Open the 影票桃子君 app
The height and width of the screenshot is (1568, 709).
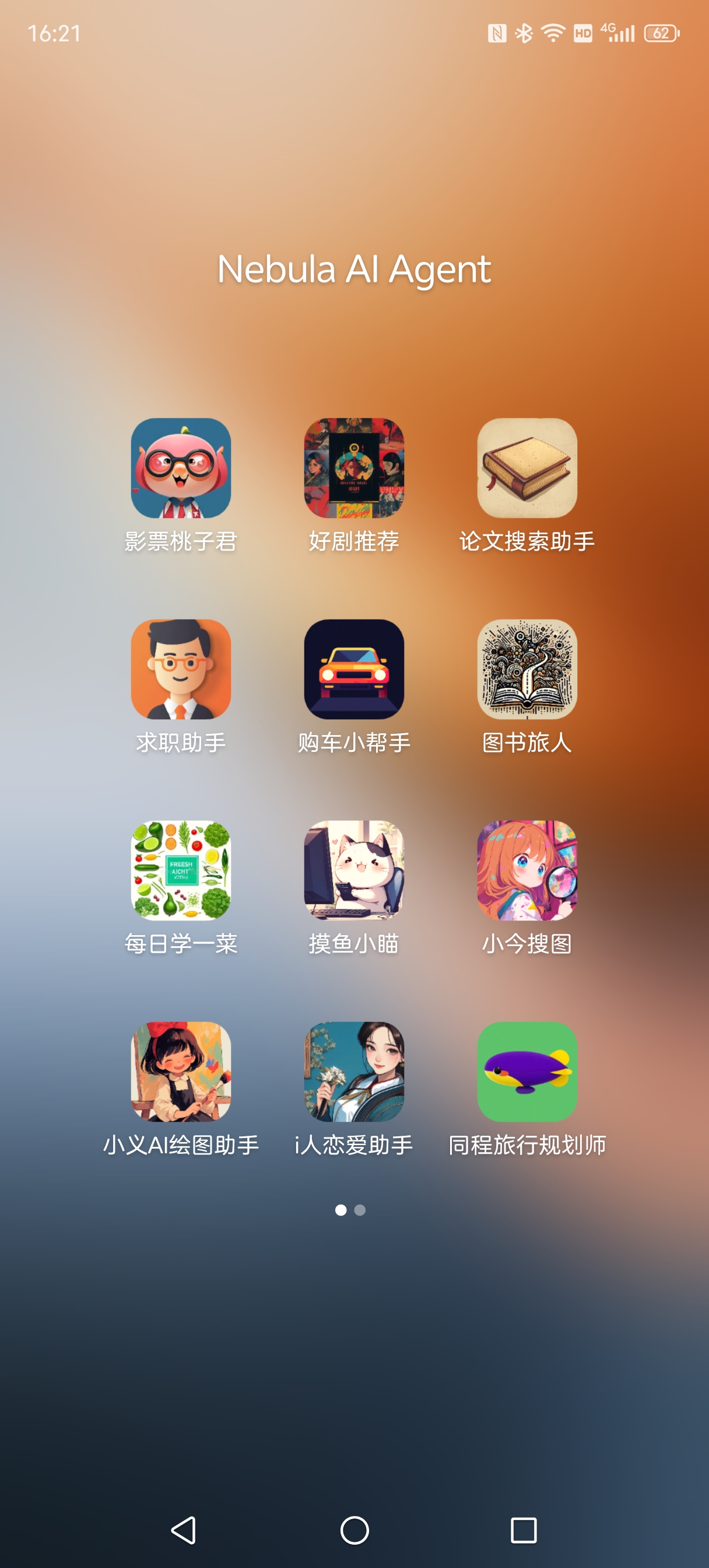point(181,467)
